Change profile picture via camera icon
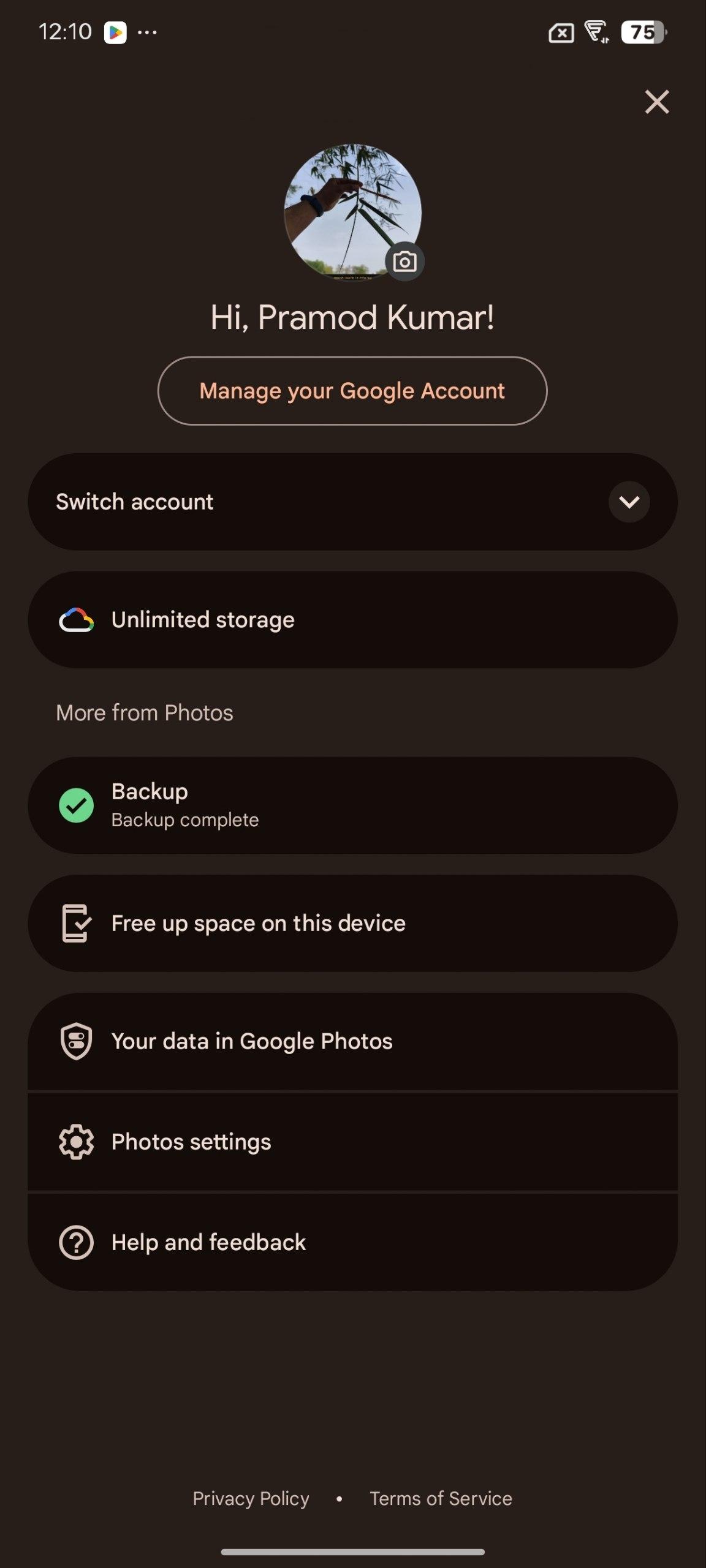 point(404,262)
